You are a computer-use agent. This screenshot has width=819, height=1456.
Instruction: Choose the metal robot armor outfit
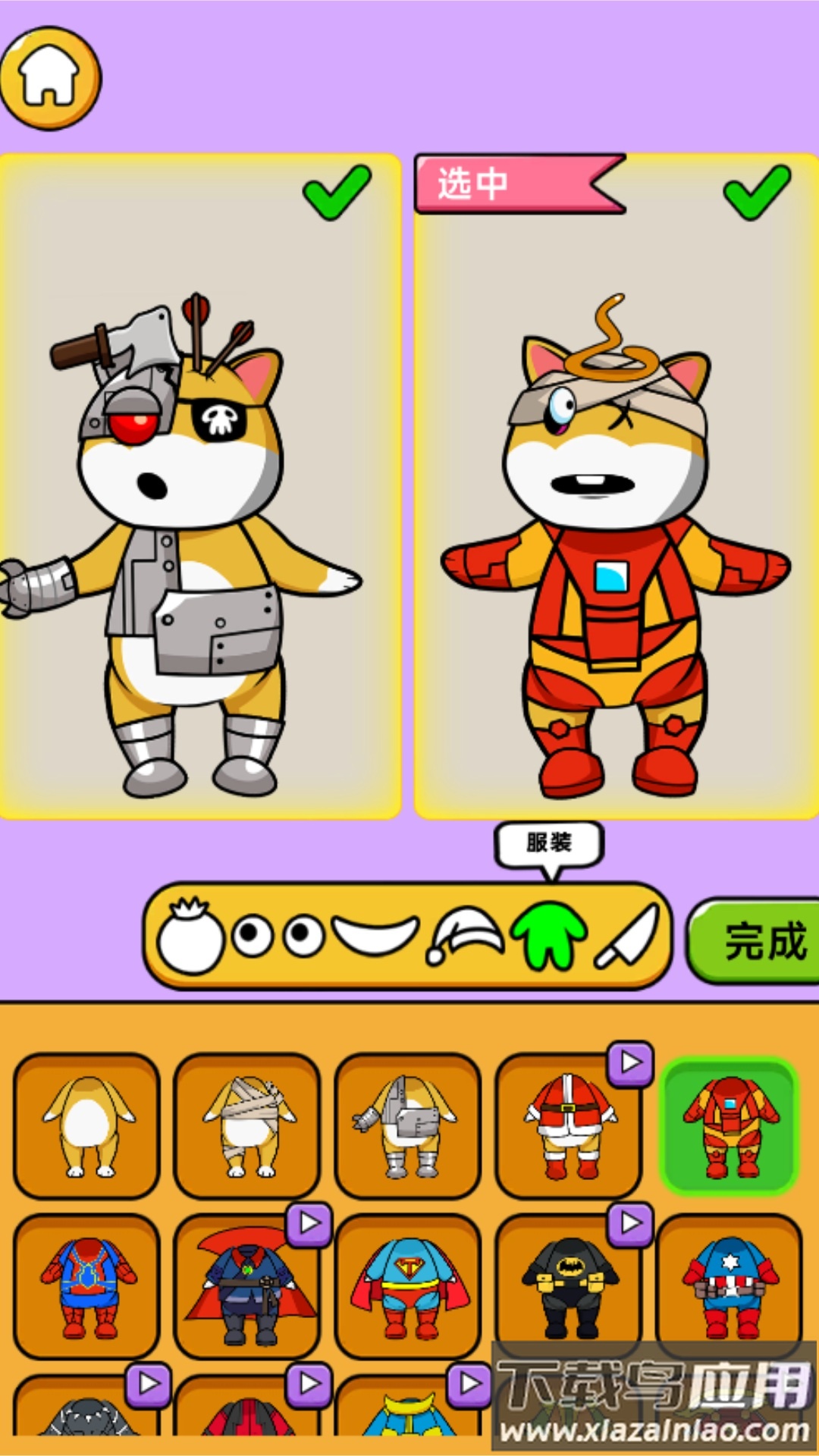(408, 1126)
